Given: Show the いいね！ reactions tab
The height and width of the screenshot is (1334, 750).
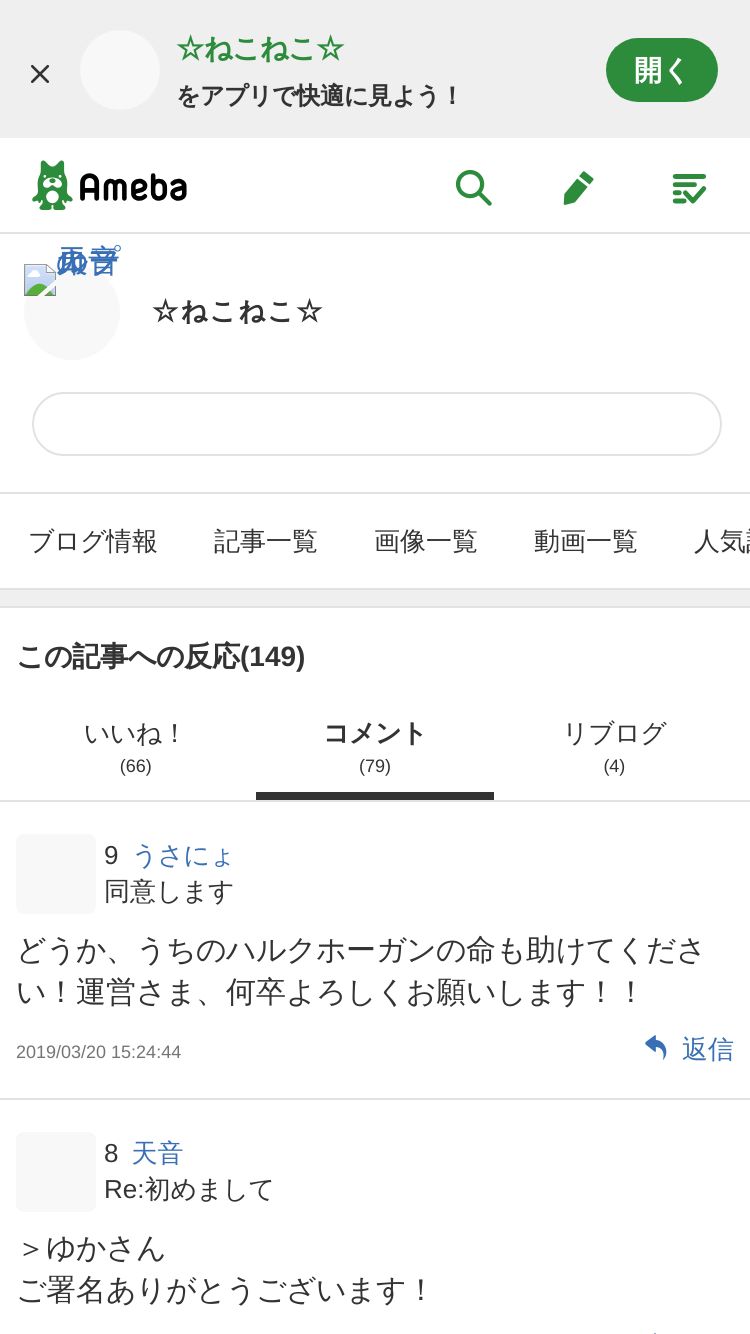Looking at the screenshot, I should click(x=135, y=746).
